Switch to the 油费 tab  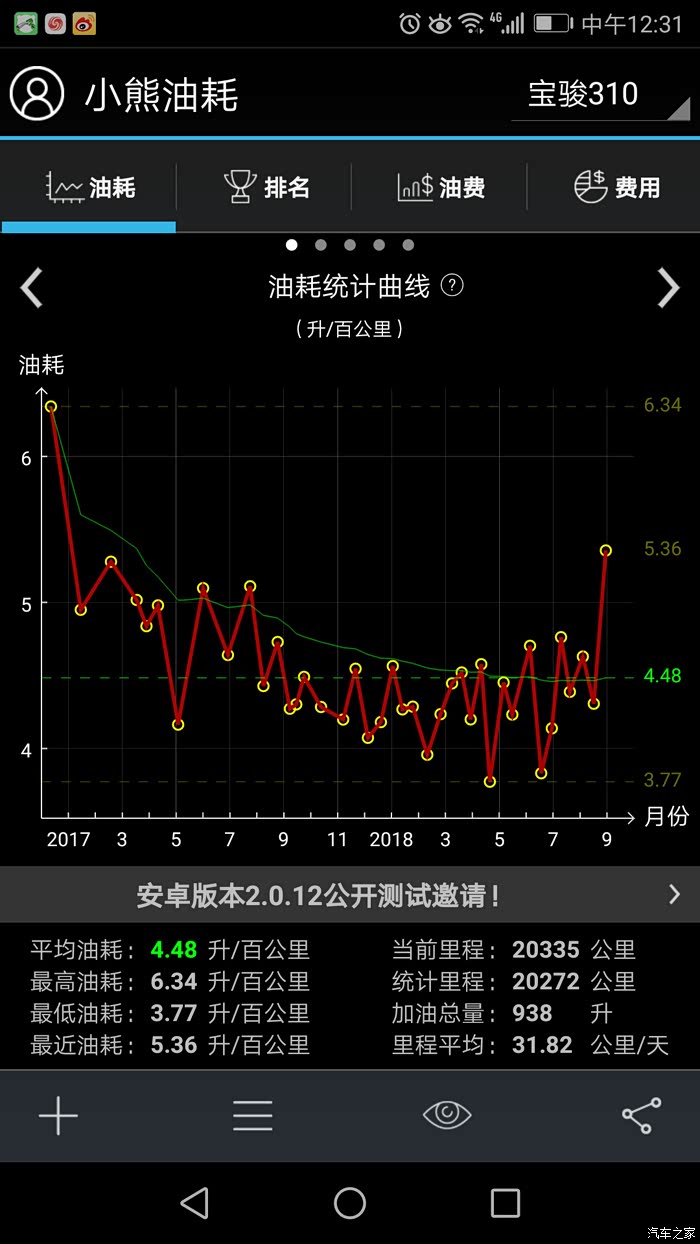pos(441,187)
